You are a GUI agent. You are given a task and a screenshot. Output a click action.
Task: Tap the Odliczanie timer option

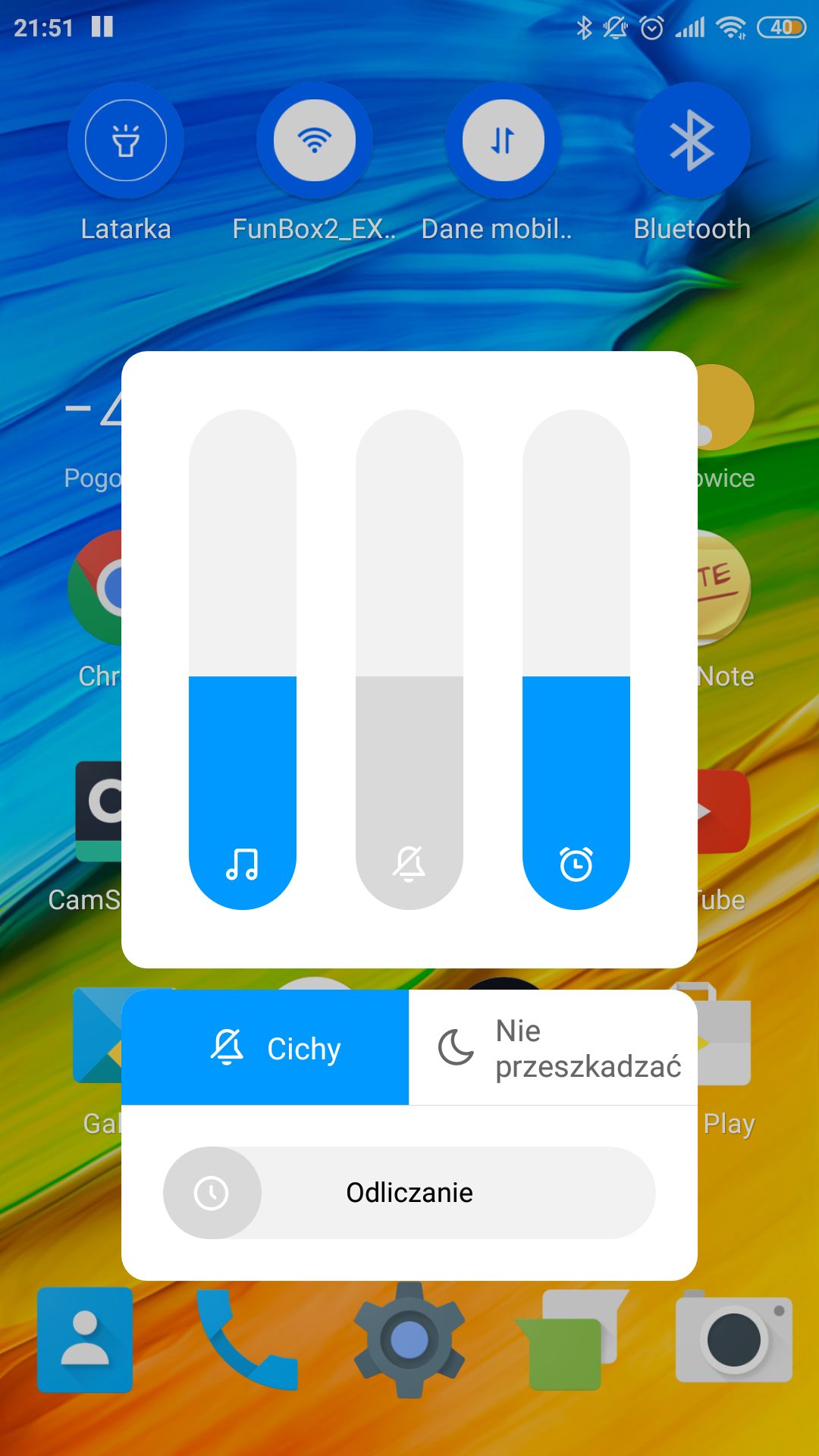[409, 1193]
